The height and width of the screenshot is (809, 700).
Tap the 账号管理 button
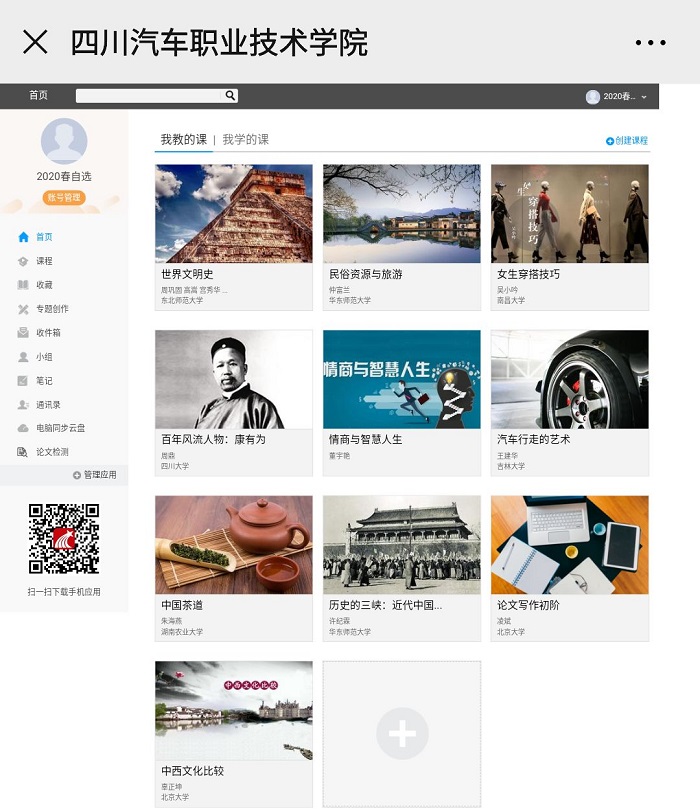point(64,197)
